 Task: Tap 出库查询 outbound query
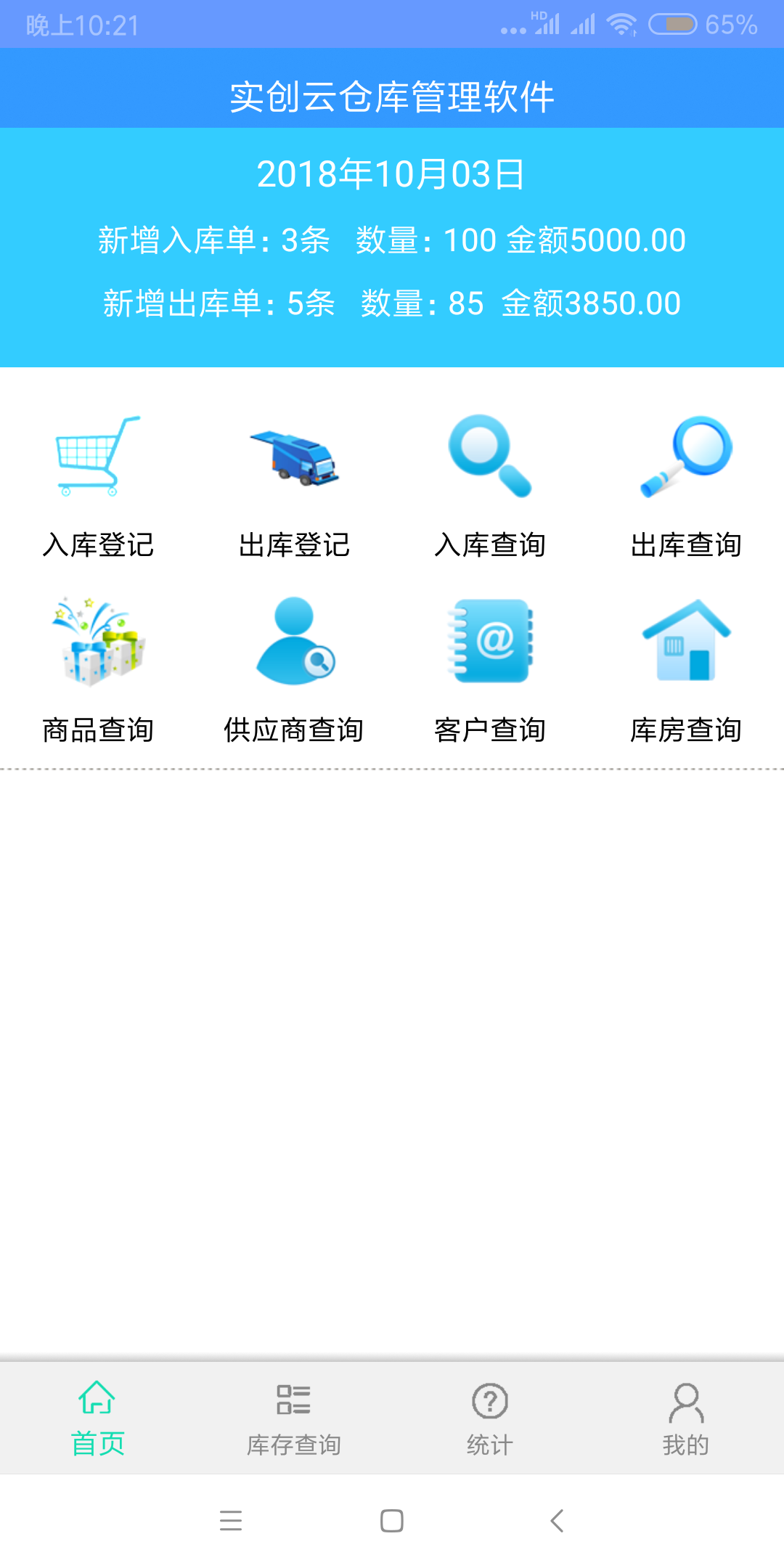[x=686, y=486]
